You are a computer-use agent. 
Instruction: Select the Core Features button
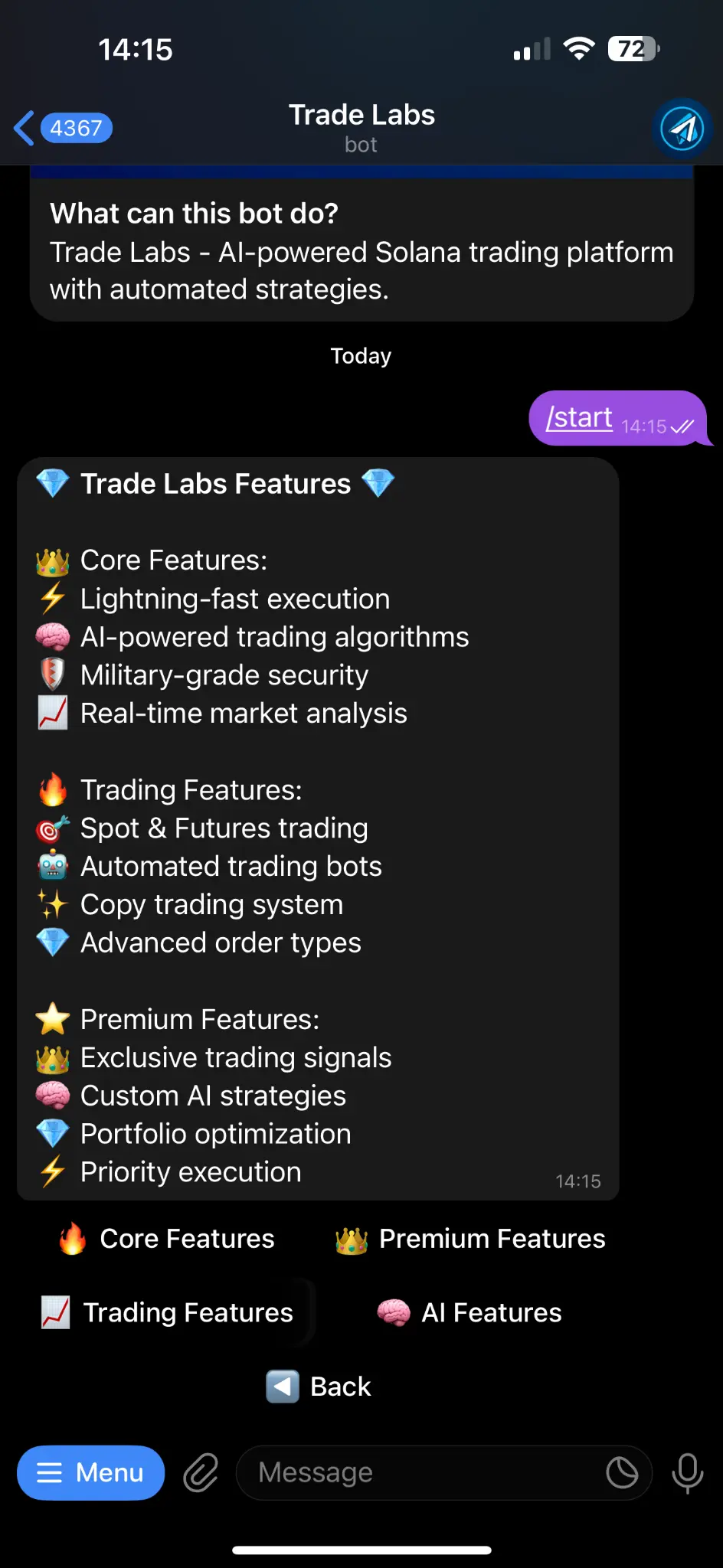tap(168, 1238)
